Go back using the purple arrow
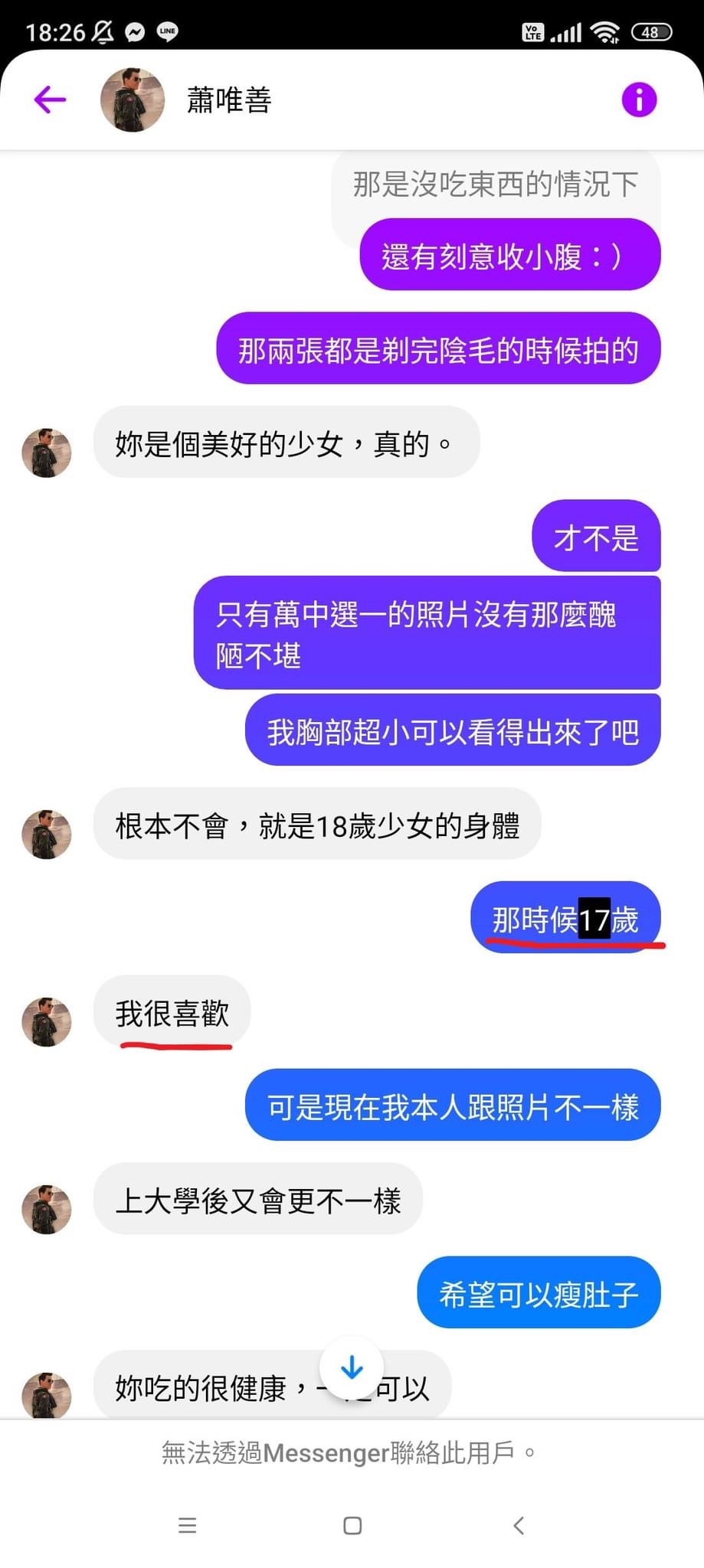704x1568 pixels. point(50,100)
